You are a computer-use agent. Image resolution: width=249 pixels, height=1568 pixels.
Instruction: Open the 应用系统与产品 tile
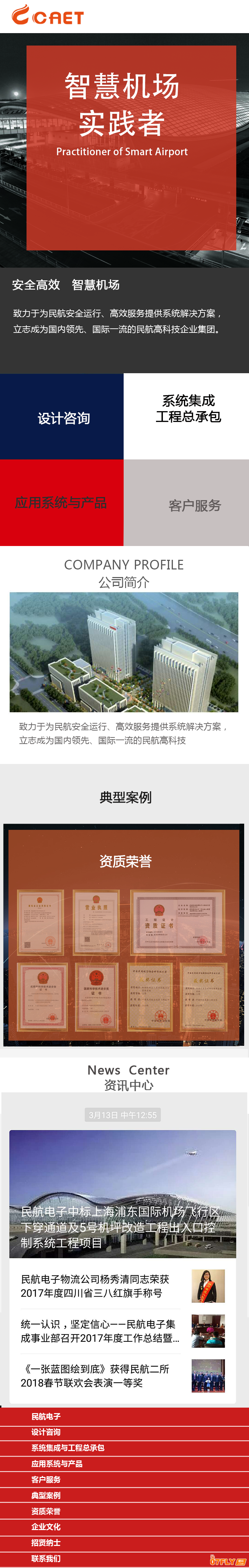[x=61, y=503]
